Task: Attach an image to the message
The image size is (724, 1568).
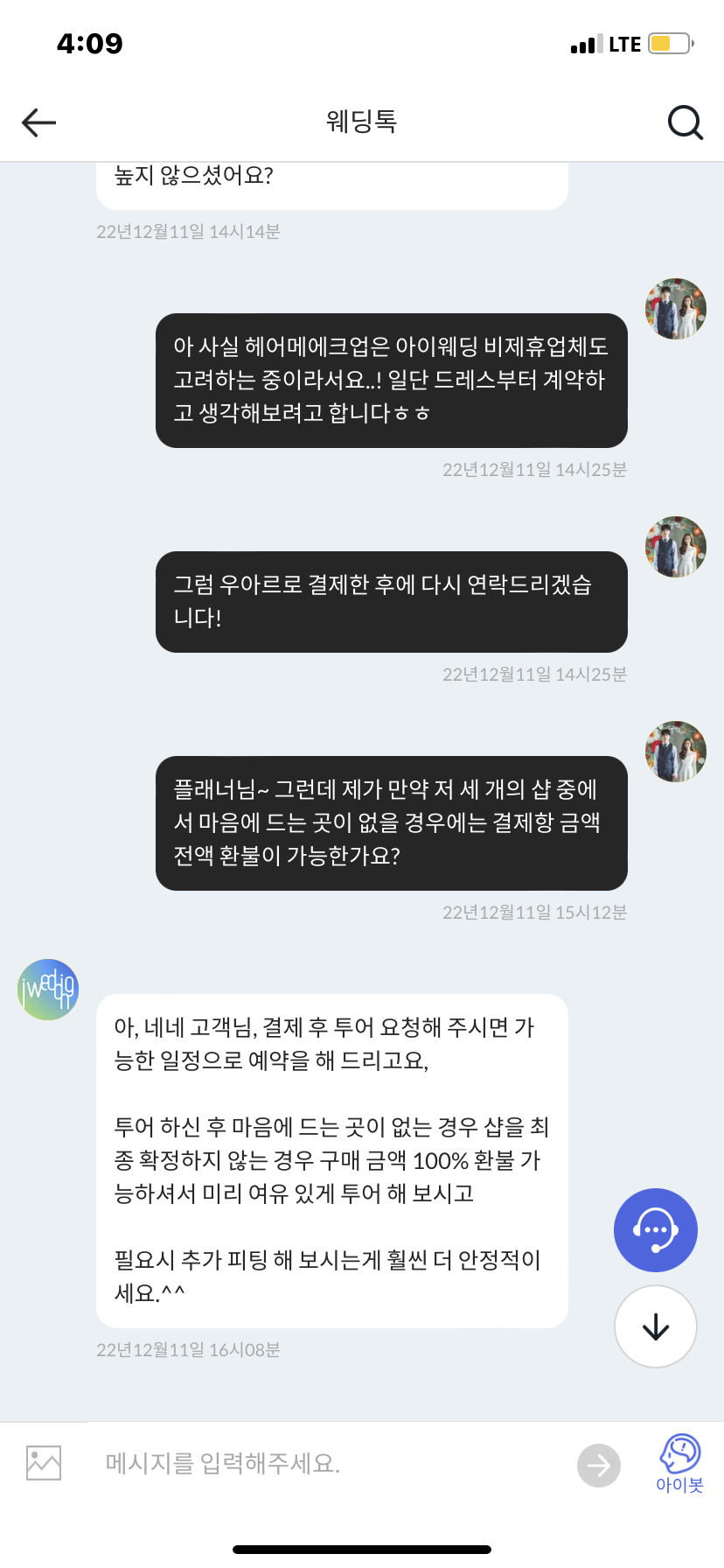Action: [x=44, y=1463]
